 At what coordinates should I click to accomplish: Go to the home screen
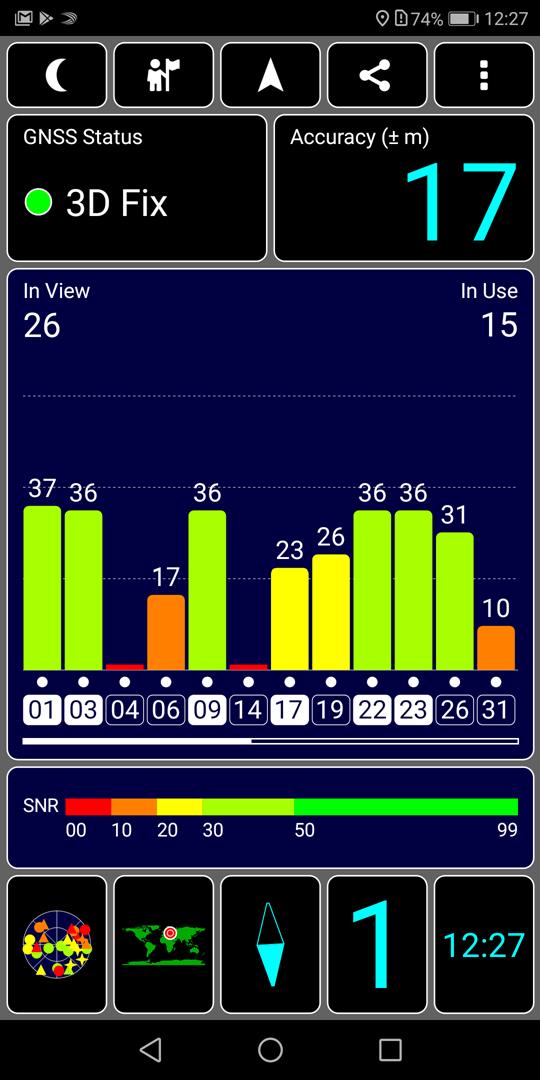tap(270, 1050)
